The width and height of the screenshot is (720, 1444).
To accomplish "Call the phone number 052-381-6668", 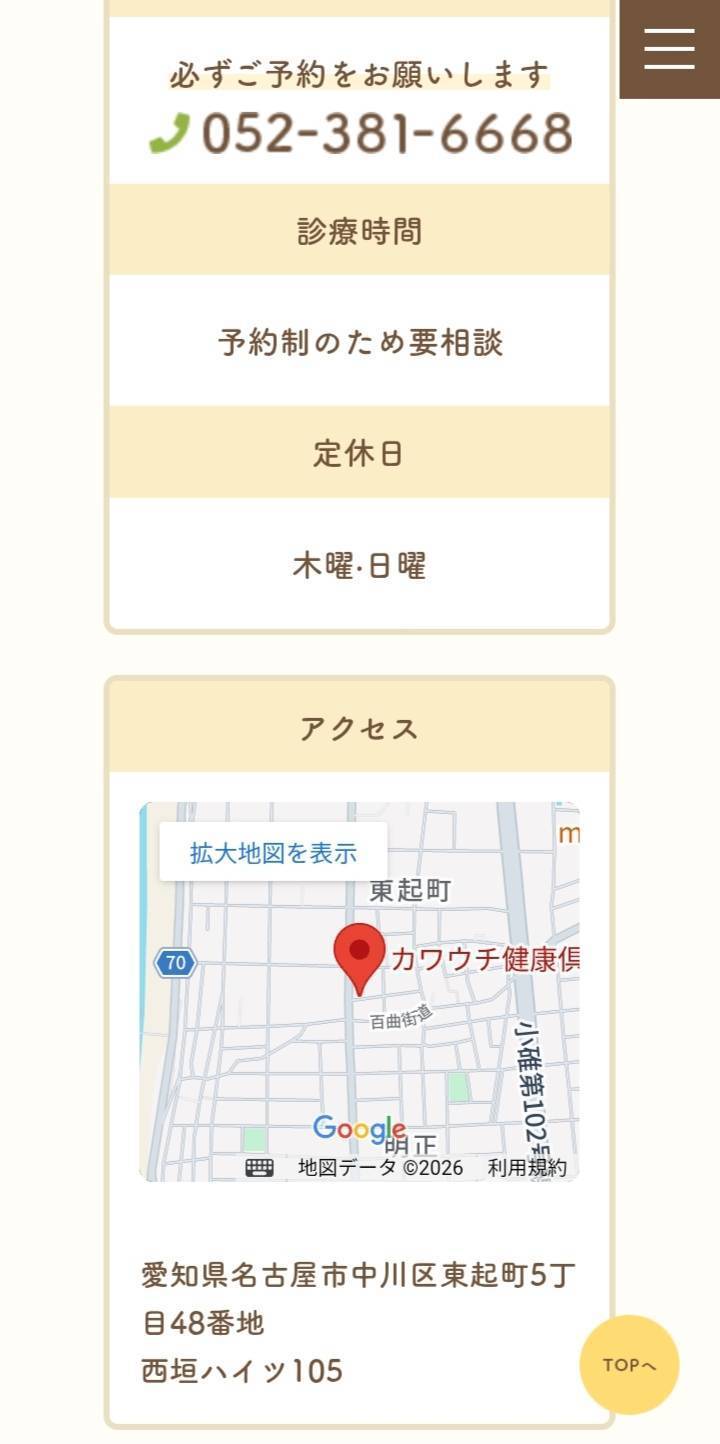I will pyautogui.click(x=360, y=133).
